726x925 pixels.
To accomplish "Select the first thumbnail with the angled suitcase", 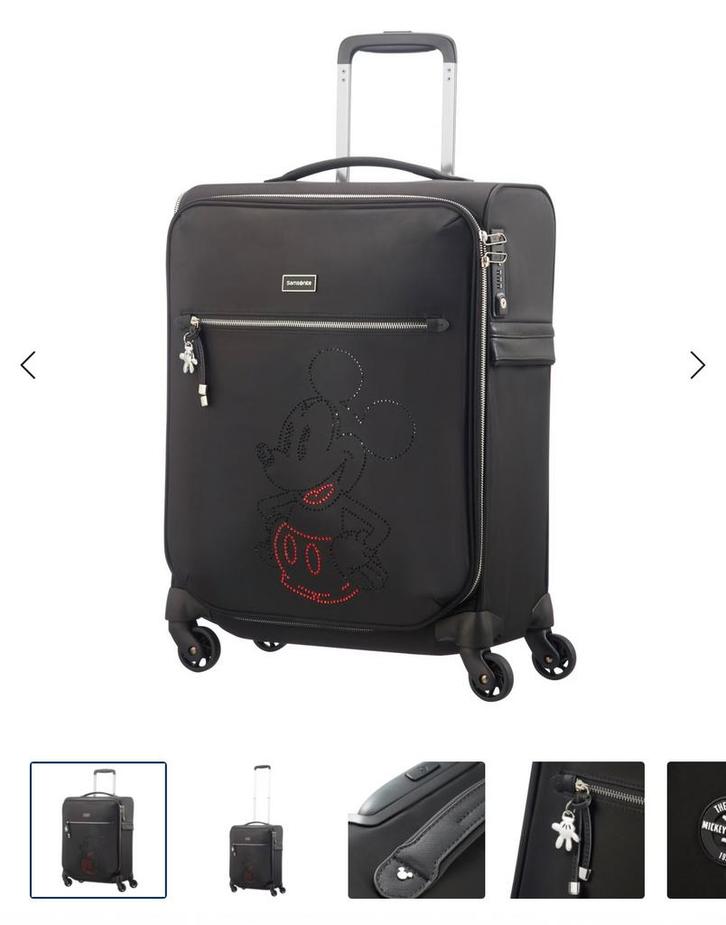I will 98,829.
